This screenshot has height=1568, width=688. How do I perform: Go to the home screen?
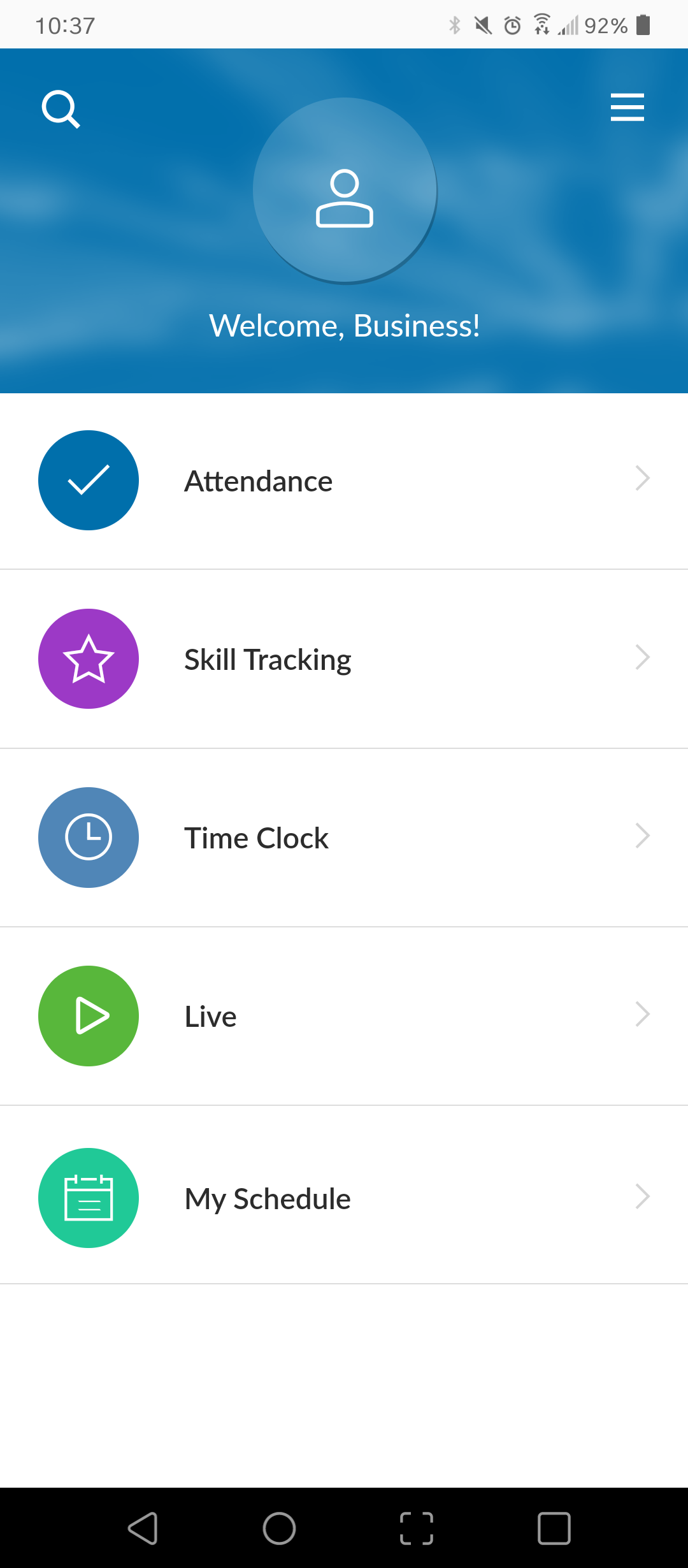[x=280, y=1528]
